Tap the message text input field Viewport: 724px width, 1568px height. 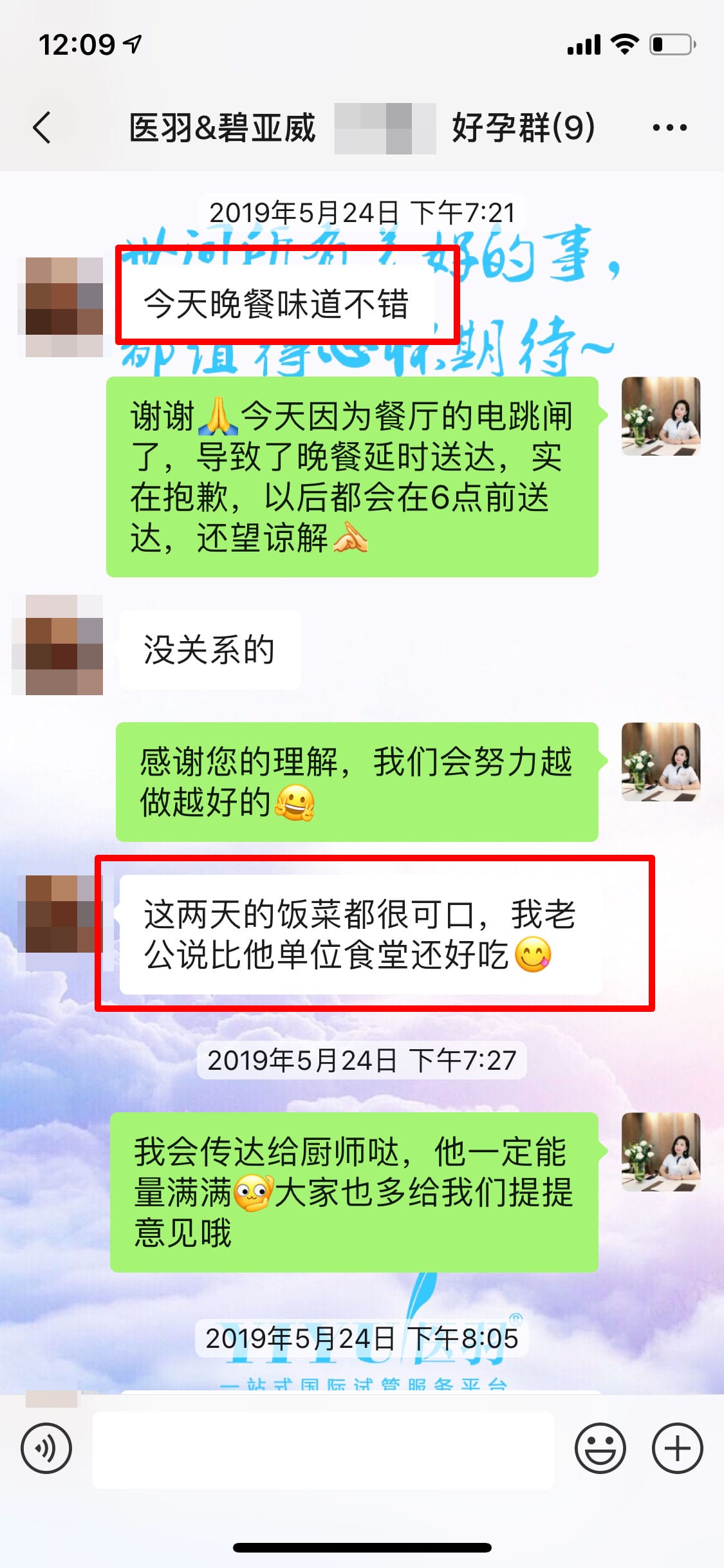click(x=323, y=1450)
